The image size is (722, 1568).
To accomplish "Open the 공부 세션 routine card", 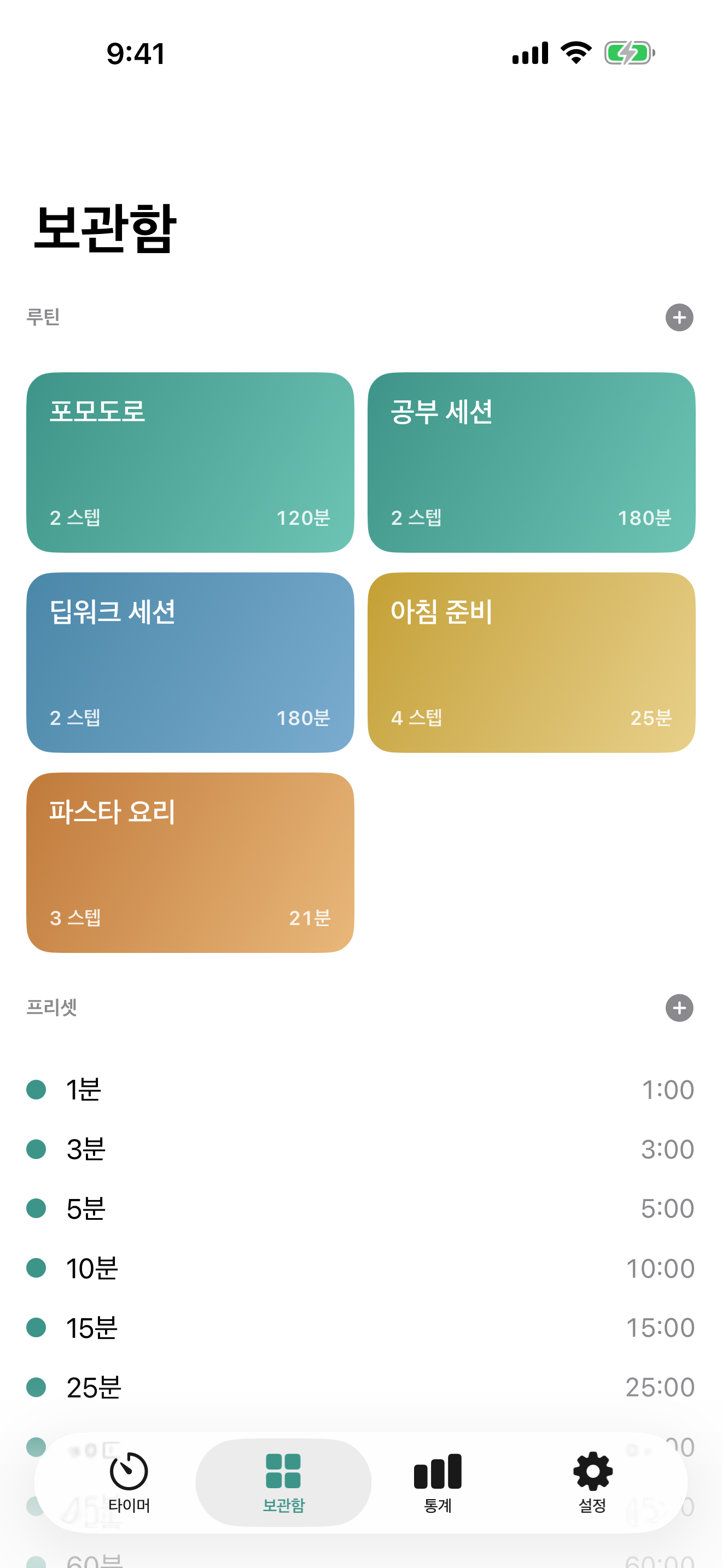I will click(531, 461).
